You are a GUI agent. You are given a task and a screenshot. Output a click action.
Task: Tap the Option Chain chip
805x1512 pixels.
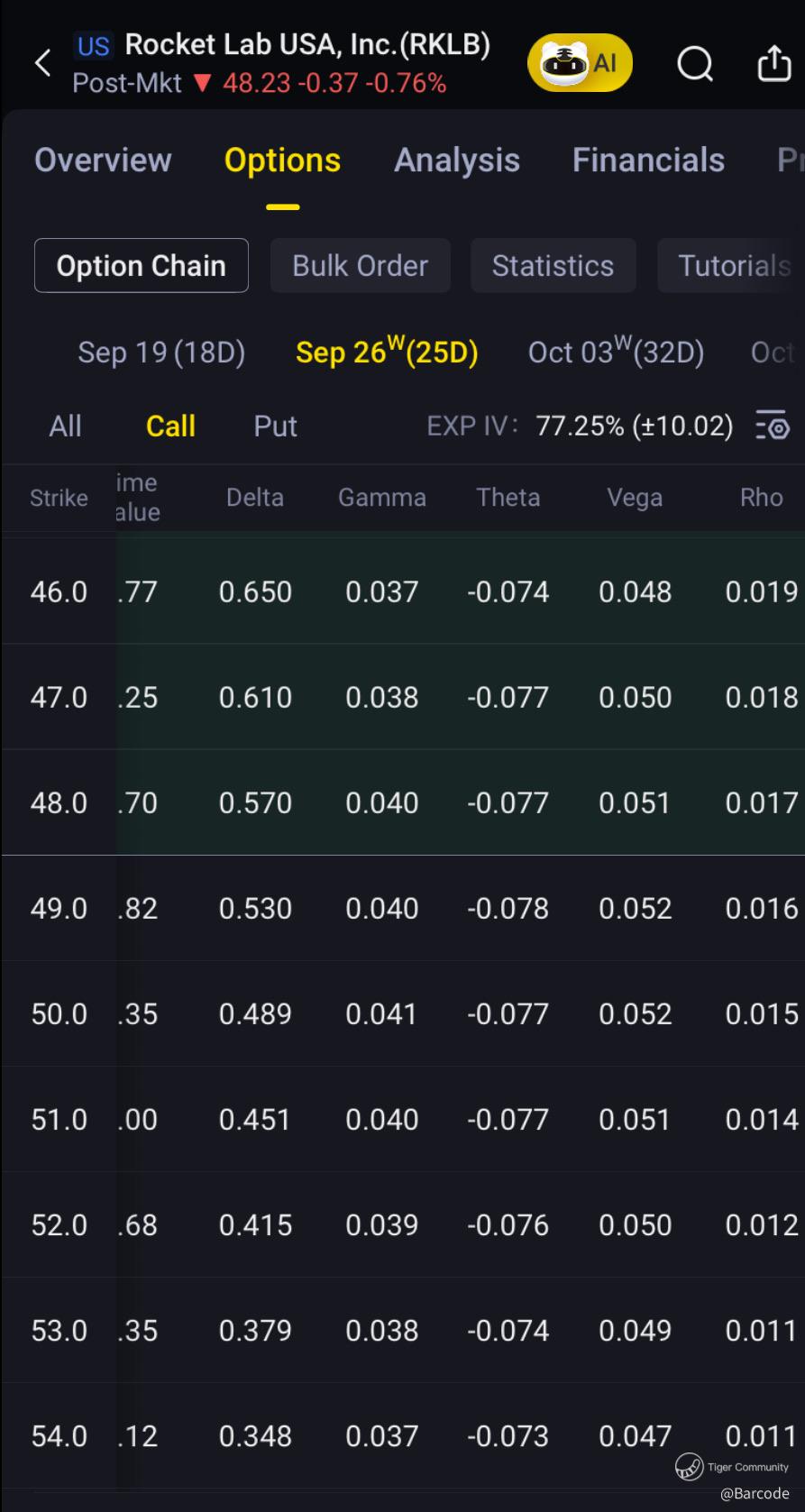click(142, 266)
